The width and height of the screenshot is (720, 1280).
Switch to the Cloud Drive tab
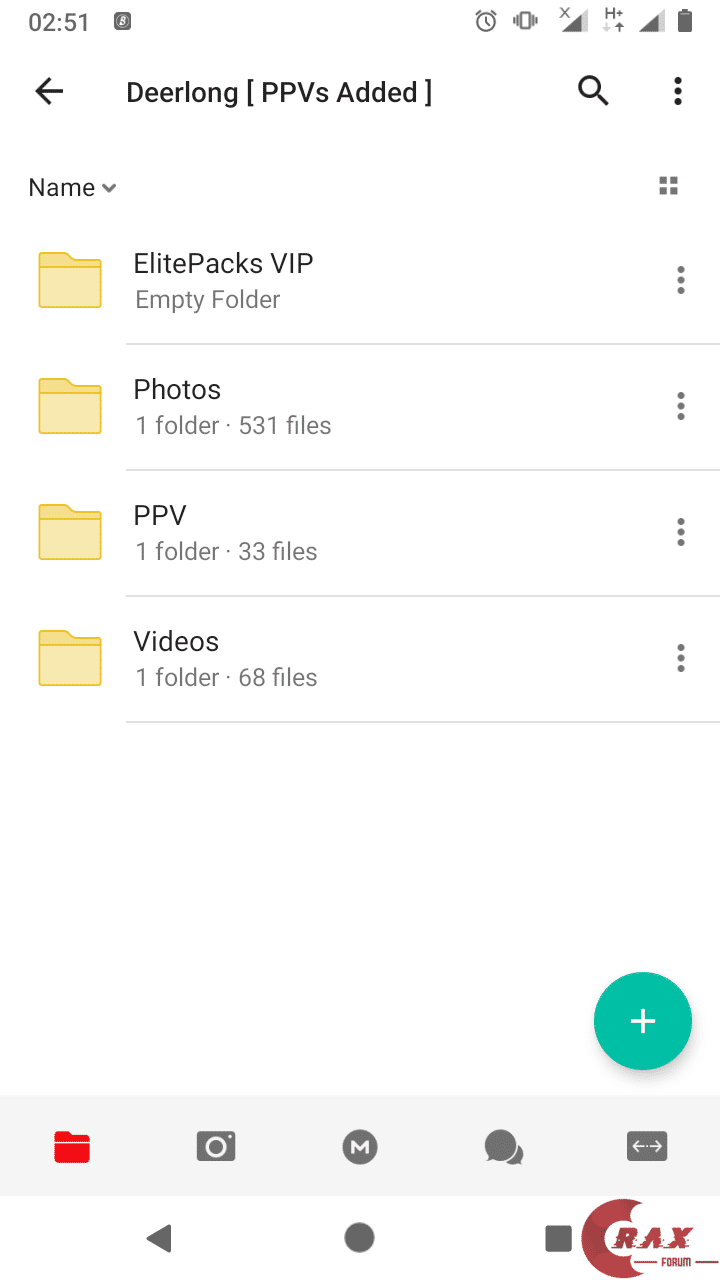pos(72,1147)
